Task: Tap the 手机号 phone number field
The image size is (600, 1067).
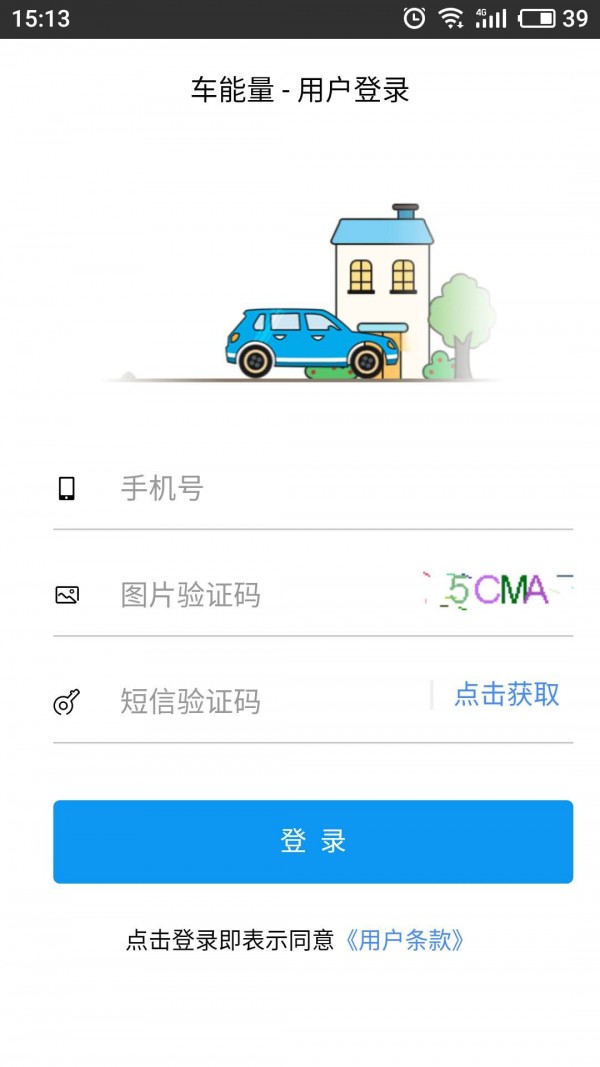Action: 330,489
